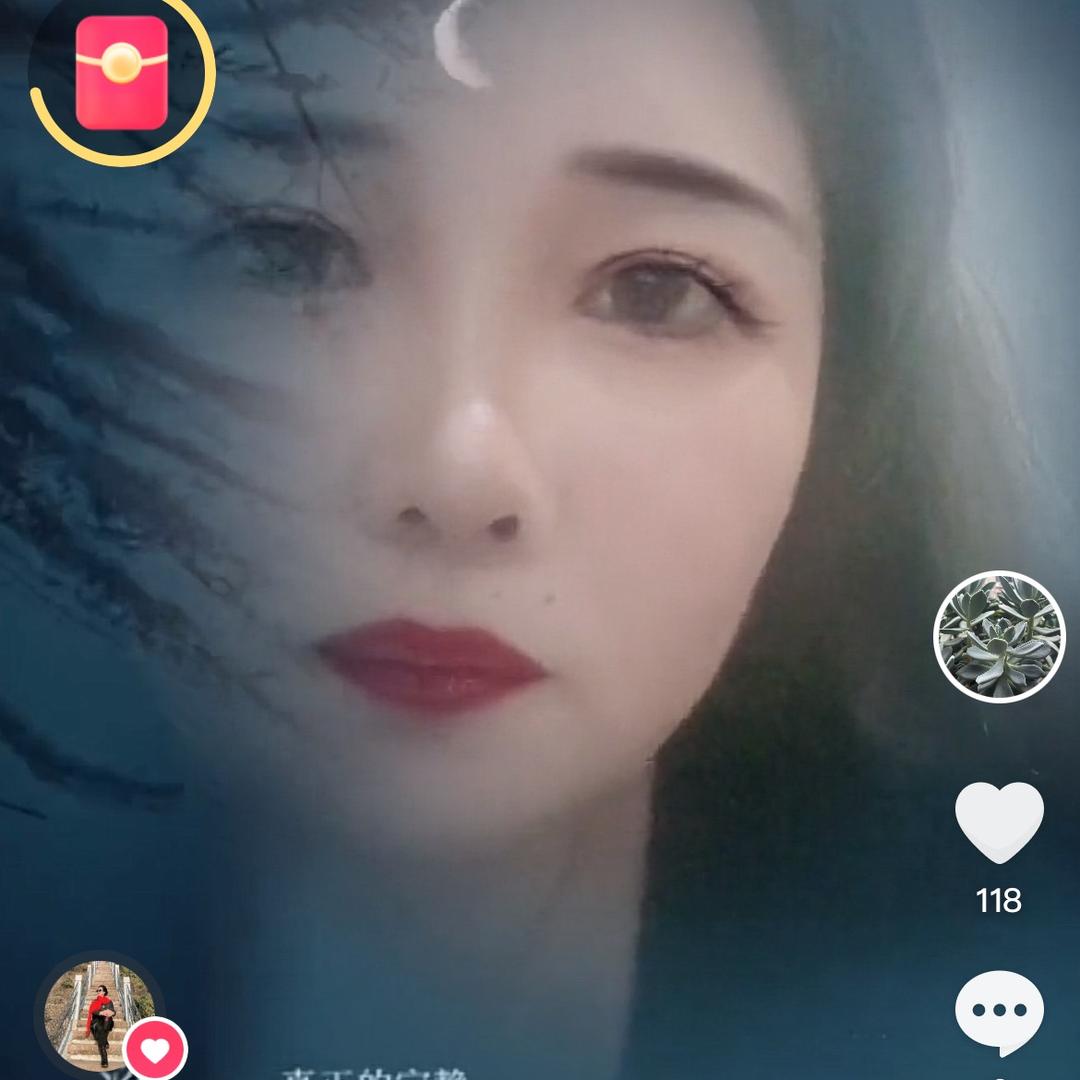The image size is (1080, 1080).
Task: Open the succulent plant avatar
Action: 999,637
